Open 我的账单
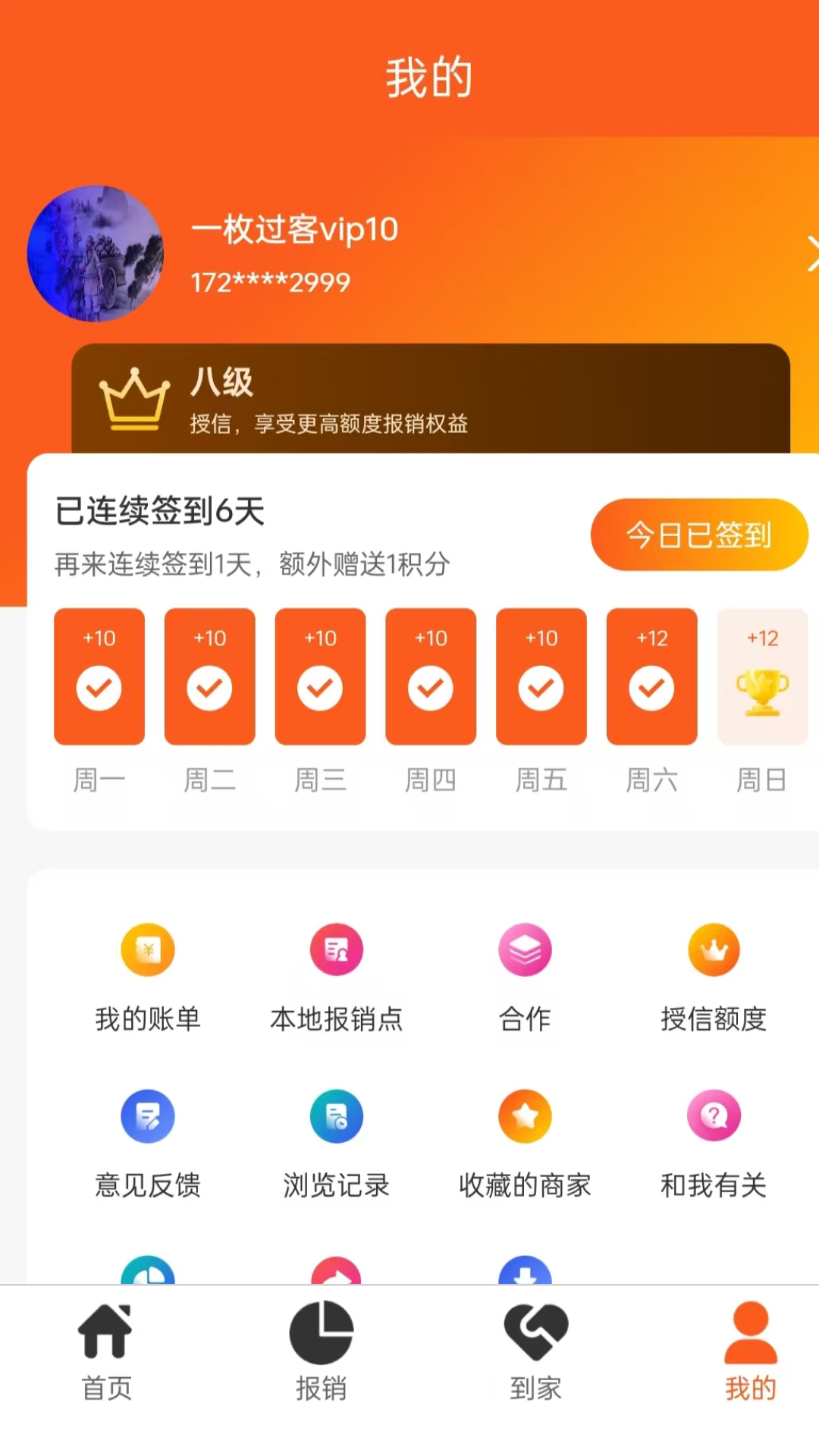Image resolution: width=819 pixels, height=1456 pixels. [x=148, y=977]
